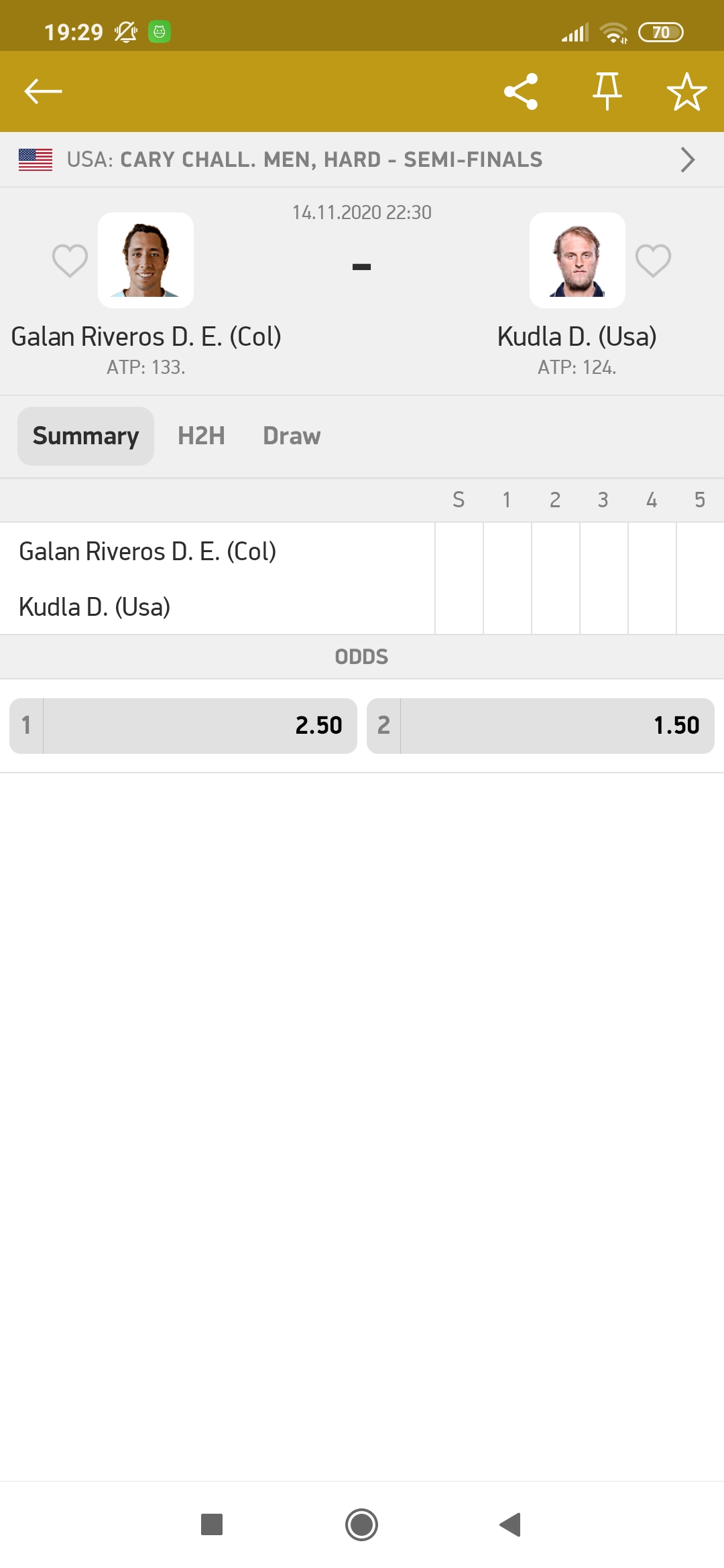Share this match
Image resolution: width=724 pixels, height=1568 pixels.
click(x=521, y=91)
